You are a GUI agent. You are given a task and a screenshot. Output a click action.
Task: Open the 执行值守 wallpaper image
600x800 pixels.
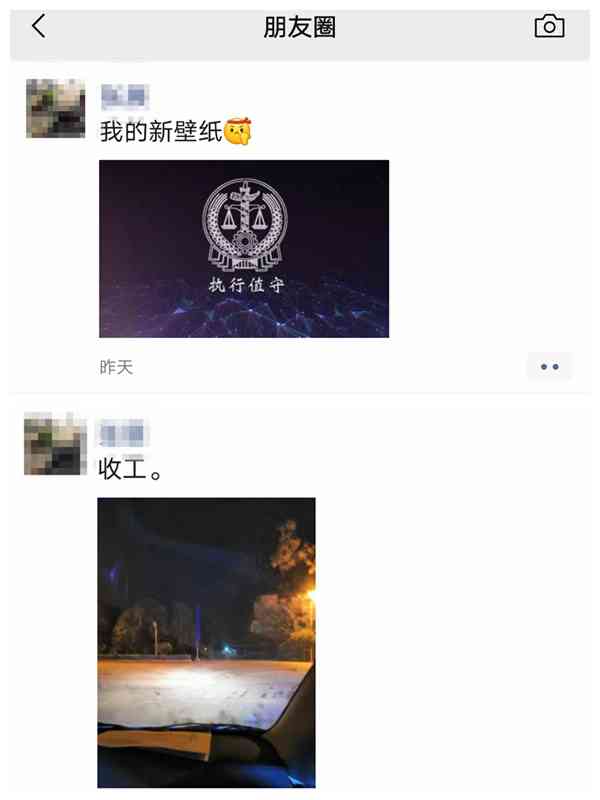coord(244,248)
